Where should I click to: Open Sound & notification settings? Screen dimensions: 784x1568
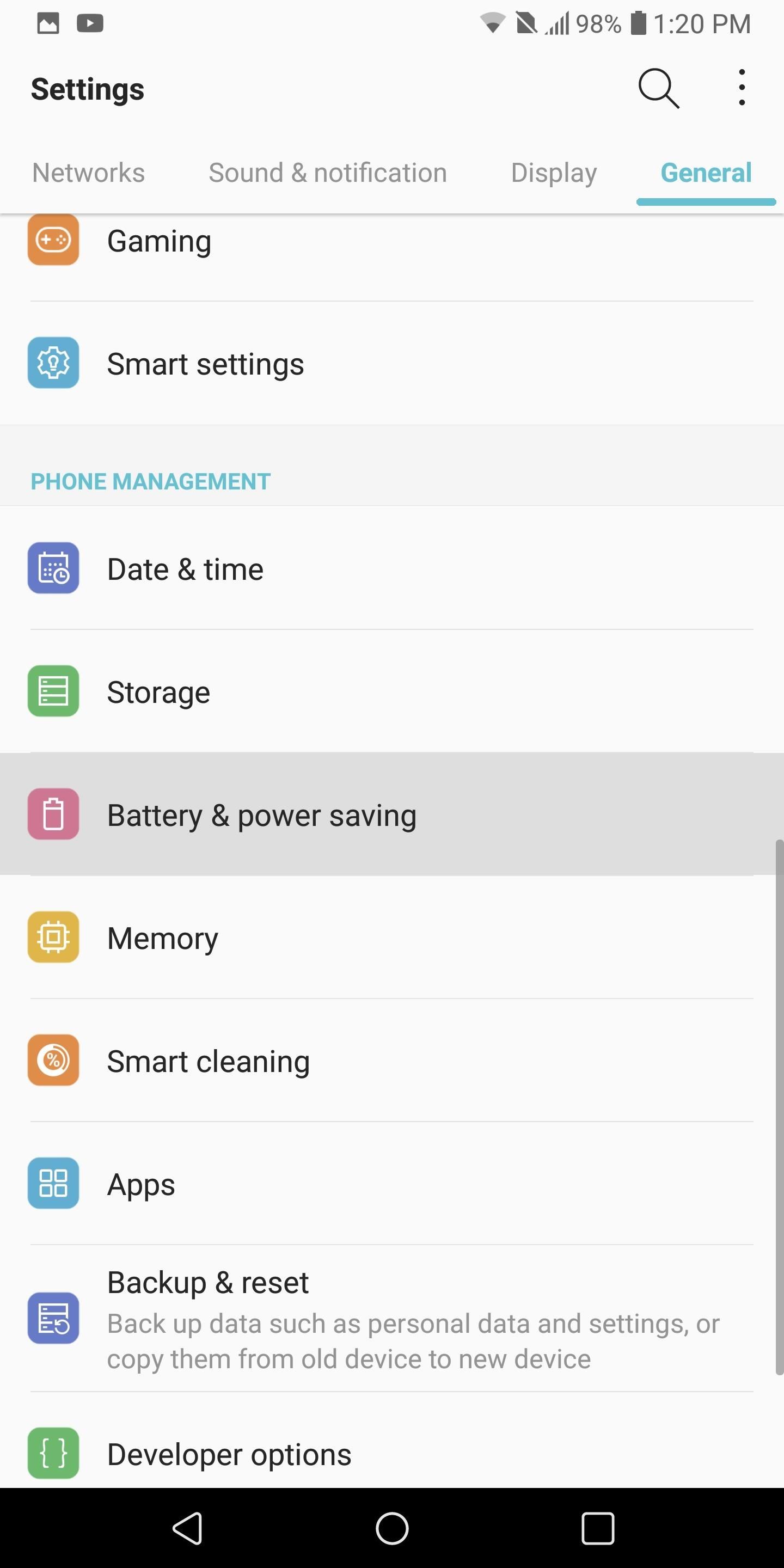[x=327, y=172]
